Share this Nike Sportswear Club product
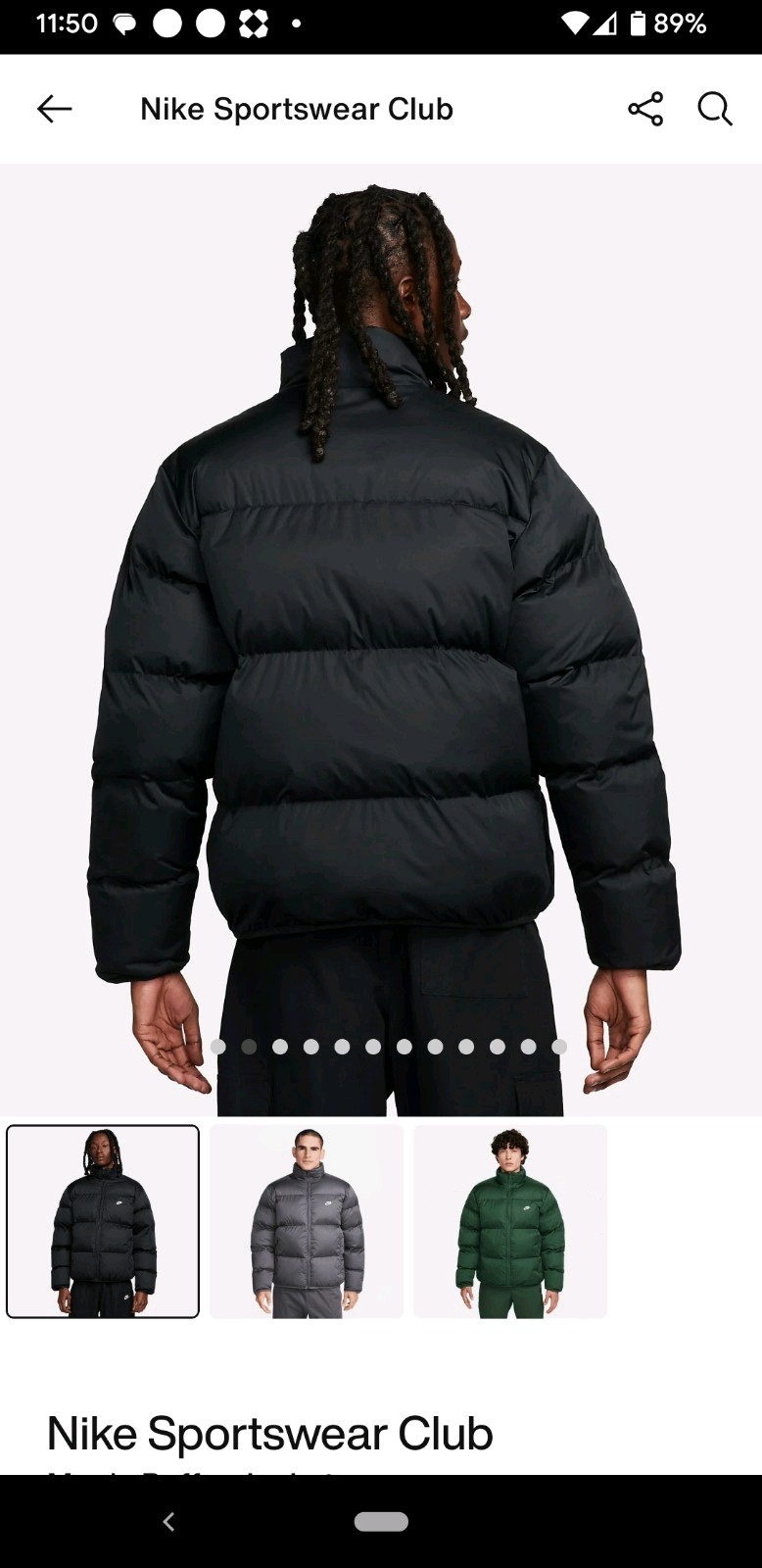The width and height of the screenshot is (762, 1568). 645,109
